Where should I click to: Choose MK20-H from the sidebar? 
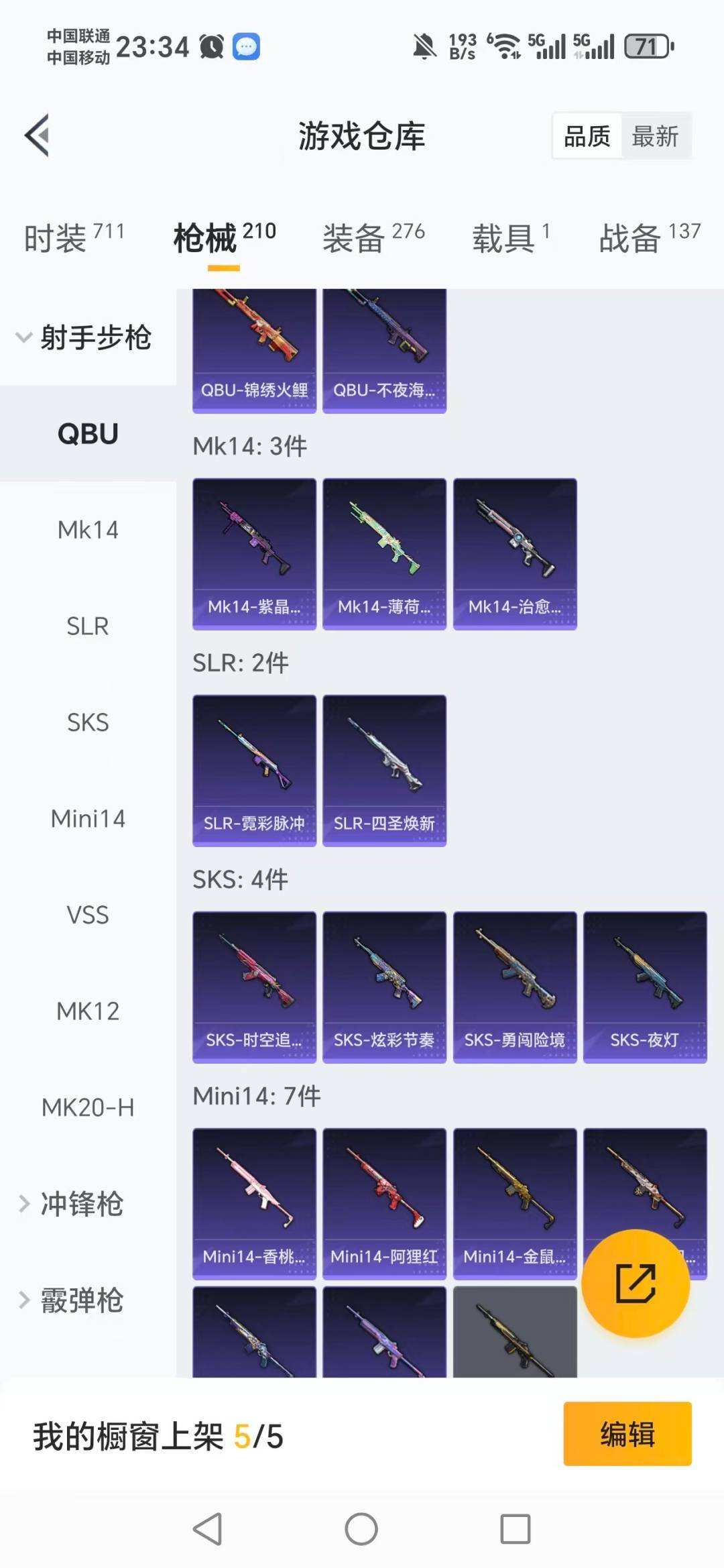click(x=88, y=1107)
